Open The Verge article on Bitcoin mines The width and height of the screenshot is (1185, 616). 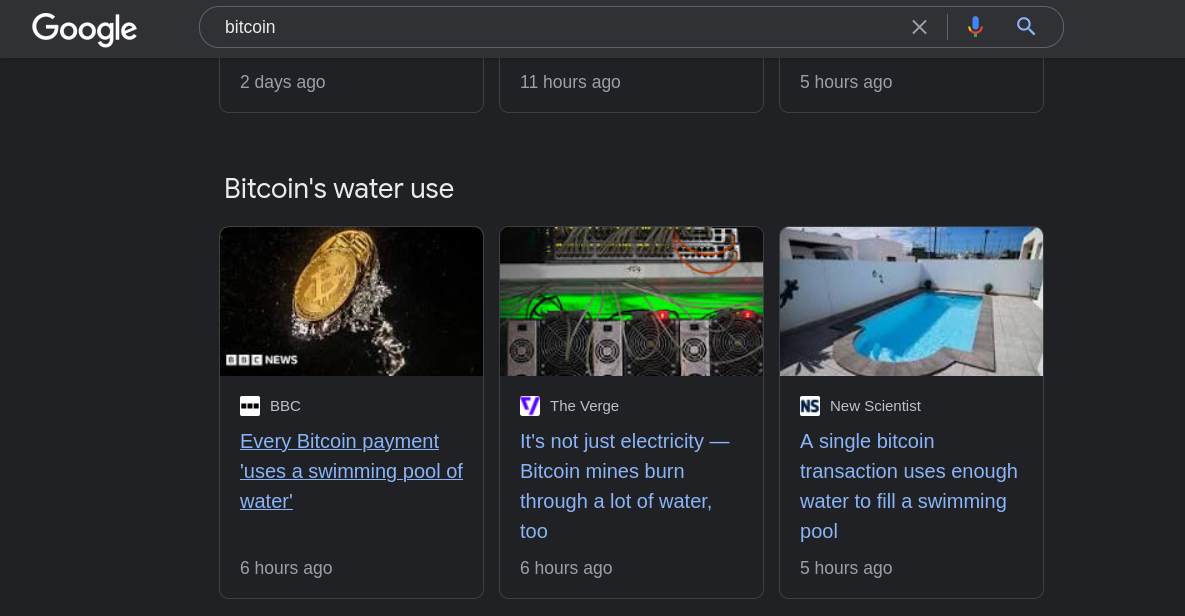point(624,486)
